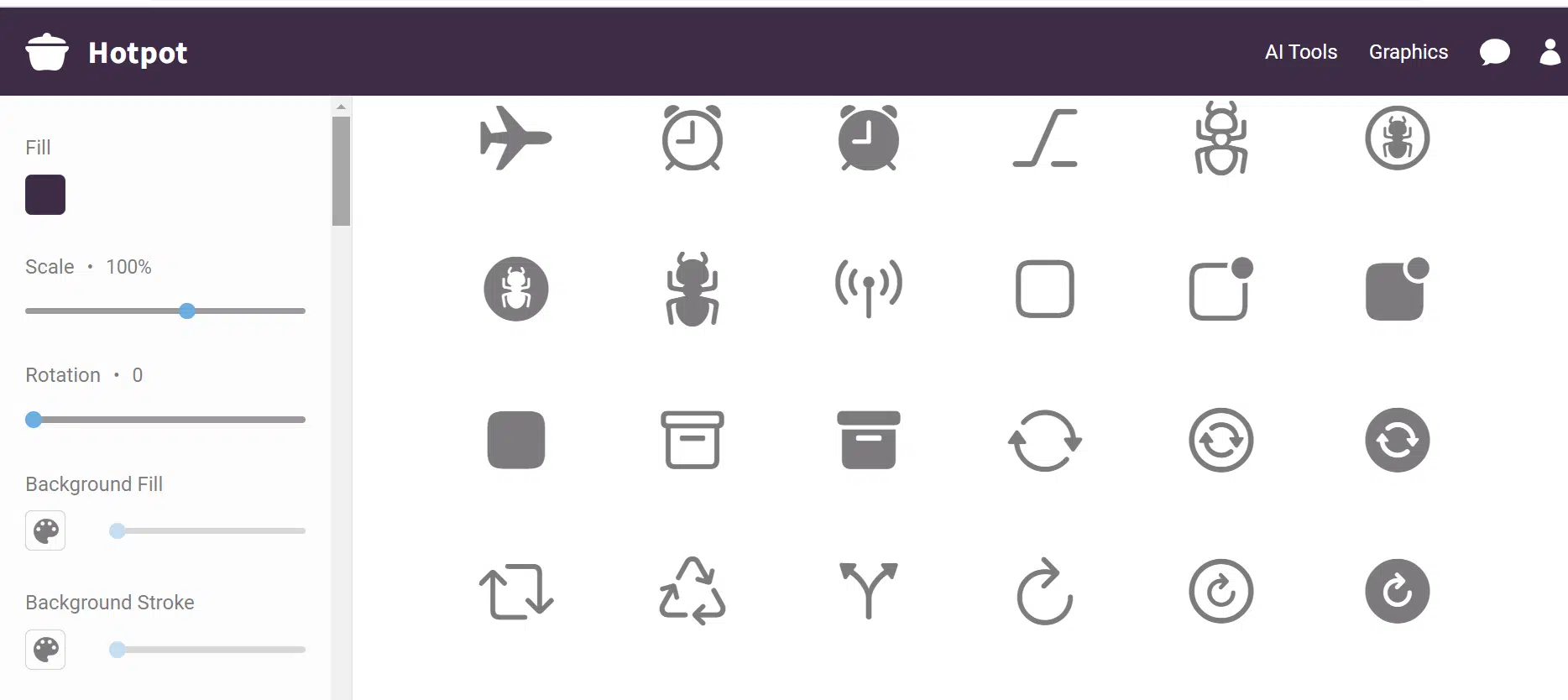Open the Background Stroke palette

[45, 650]
